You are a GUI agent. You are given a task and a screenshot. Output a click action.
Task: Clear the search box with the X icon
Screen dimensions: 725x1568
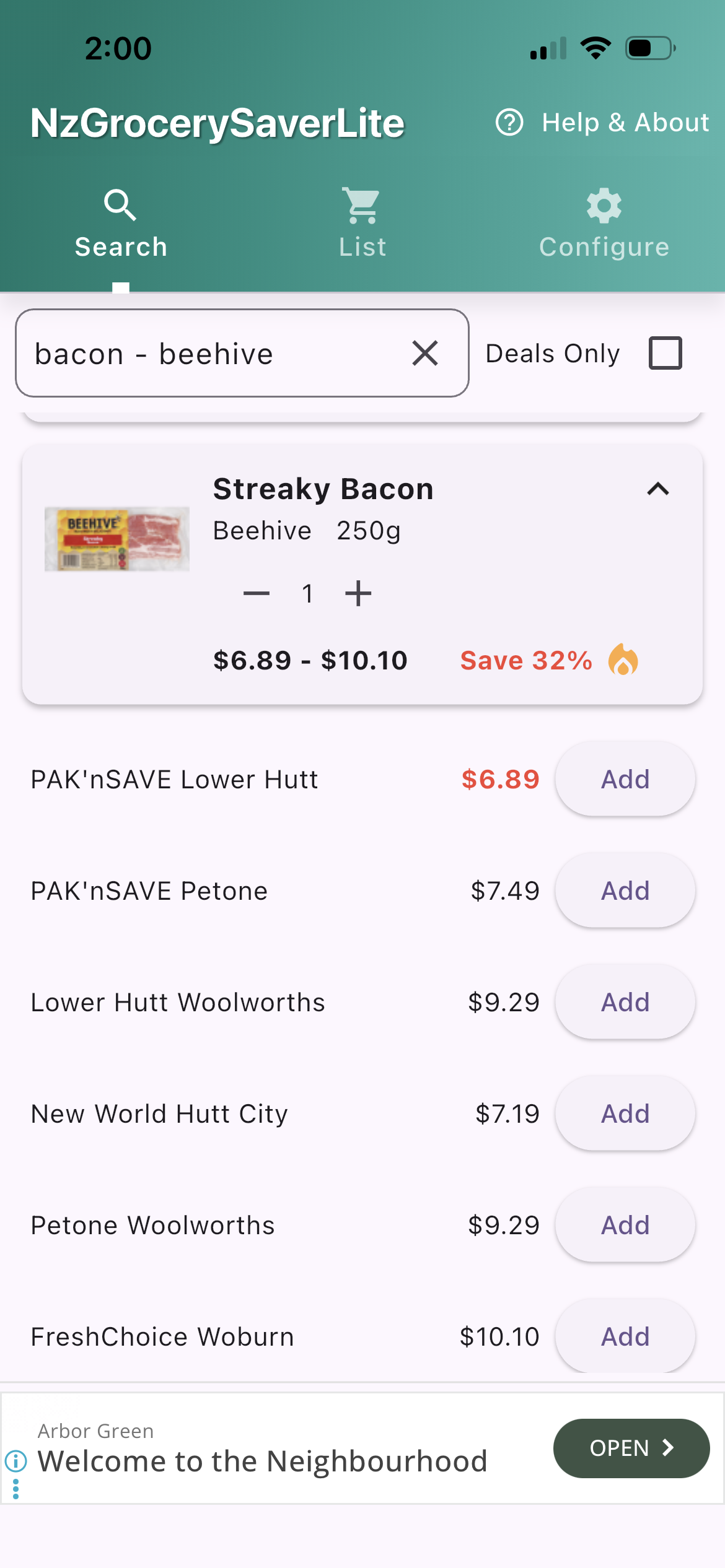click(x=425, y=353)
